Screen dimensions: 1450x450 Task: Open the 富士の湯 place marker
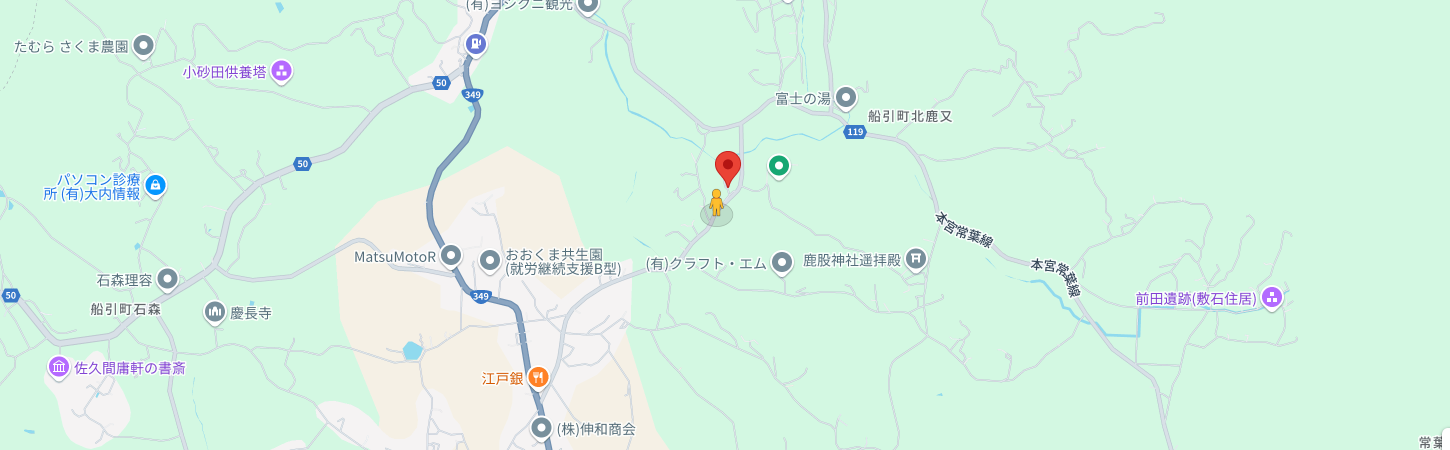846,98
